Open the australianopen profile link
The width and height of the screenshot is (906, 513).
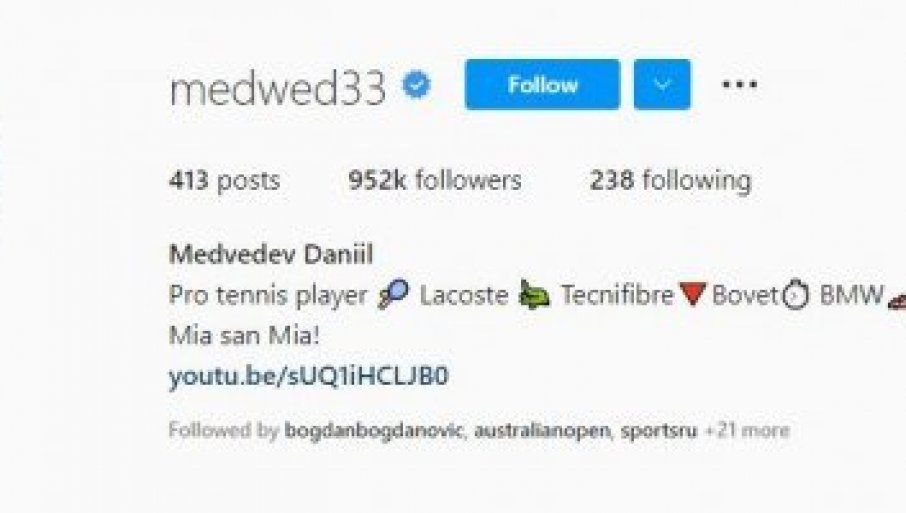click(541, 431)
